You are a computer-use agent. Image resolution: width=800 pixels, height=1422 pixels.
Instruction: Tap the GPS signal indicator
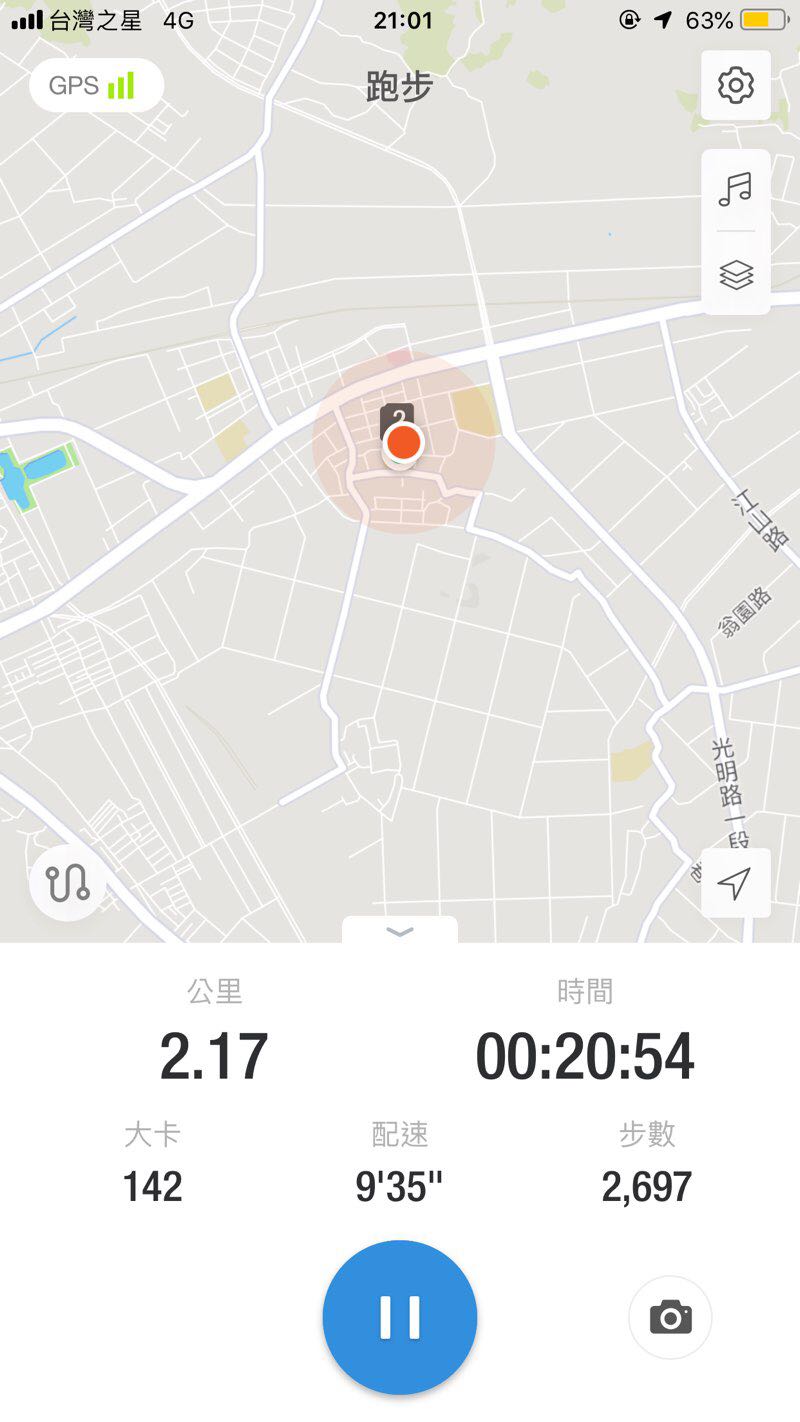(96, 86)
